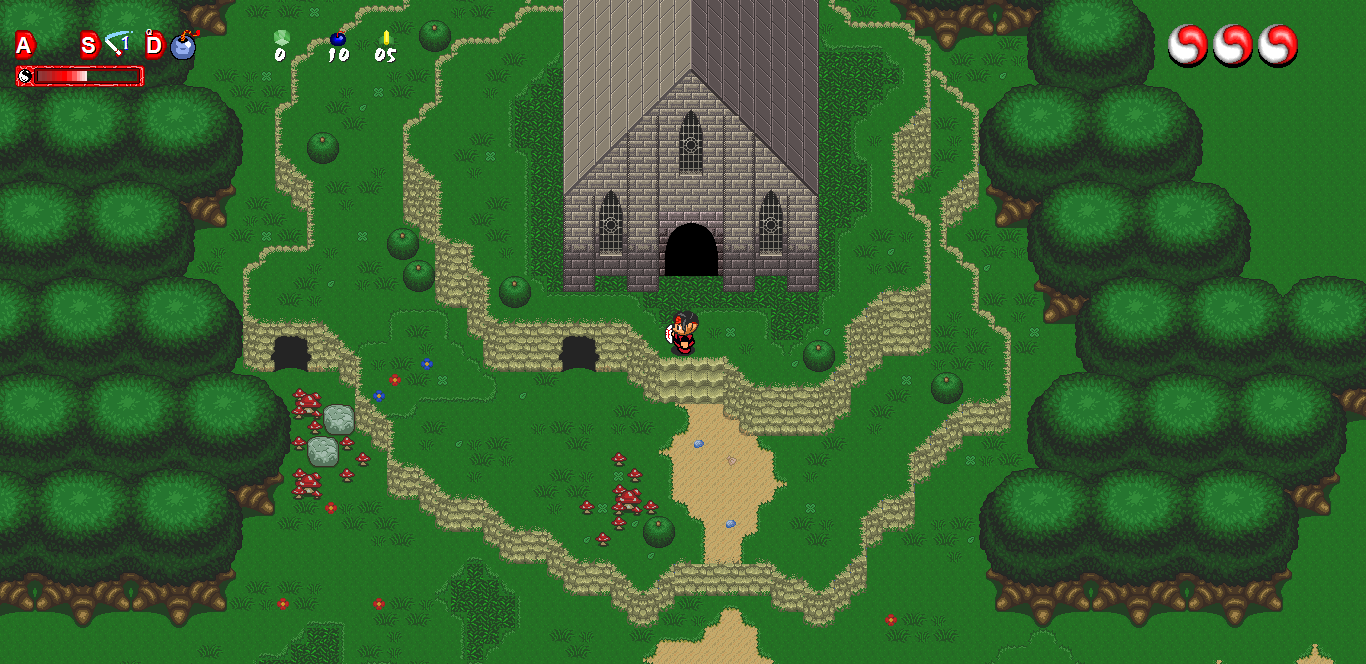Tap the A action slot
Image resolution: width=1366 pixels, height=664 pixels.
(25, 45)
